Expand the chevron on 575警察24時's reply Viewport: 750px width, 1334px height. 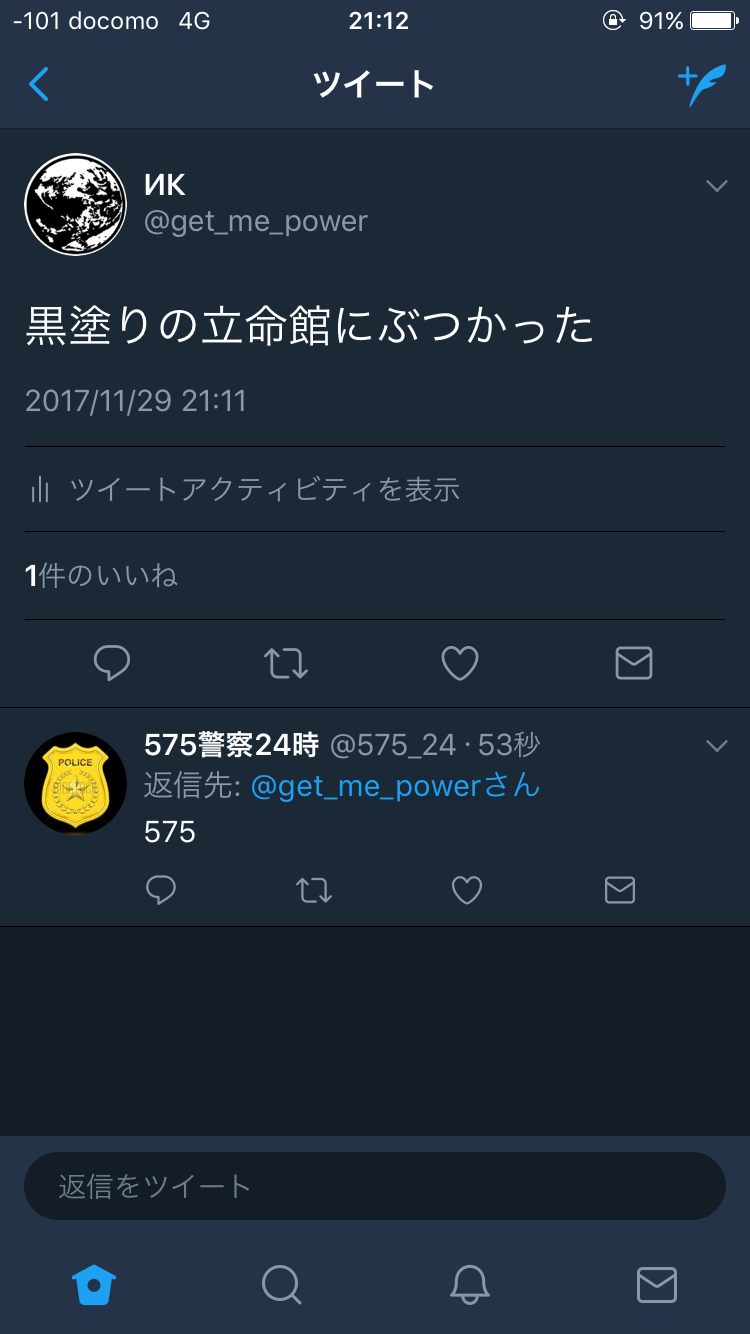(717, 746)
